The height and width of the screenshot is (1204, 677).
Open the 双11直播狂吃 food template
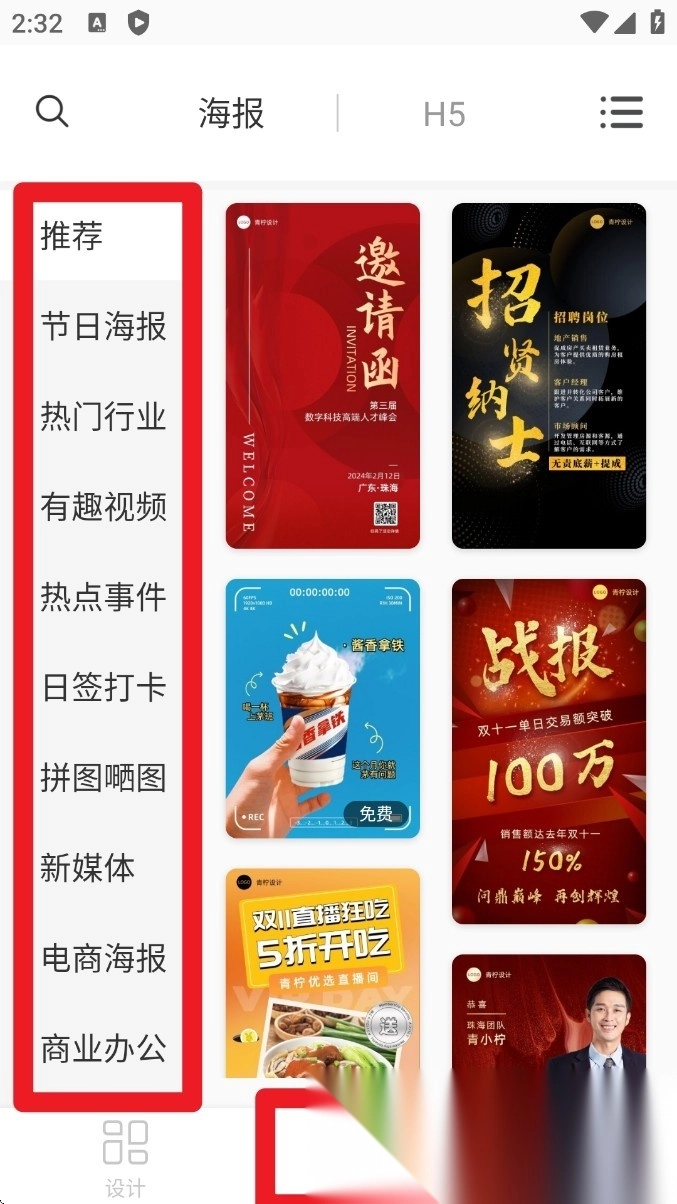(x=323, y=973)
